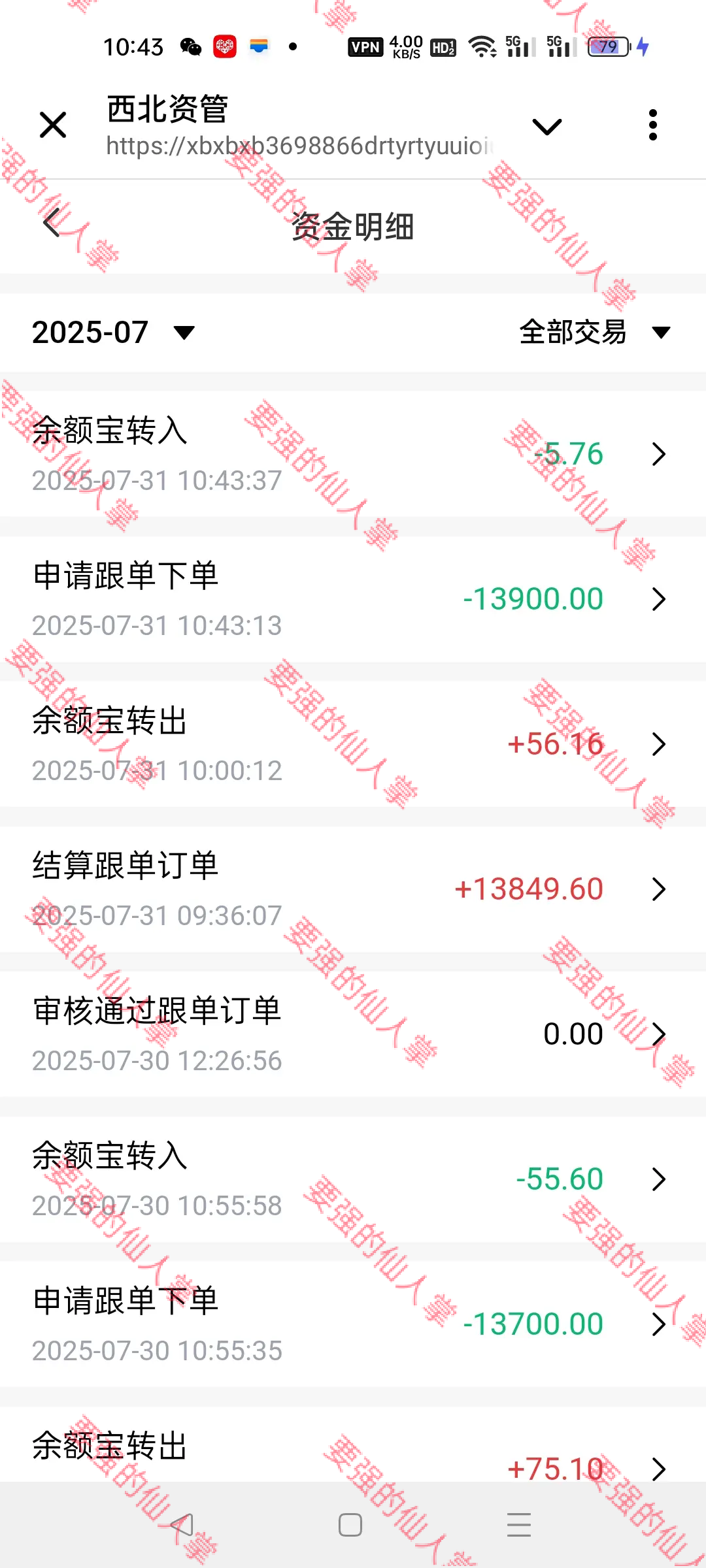Screen dimensions: 706x1568
Task: Tap the Alipay notification icon in status bar
Action: [x=259, y=46]
